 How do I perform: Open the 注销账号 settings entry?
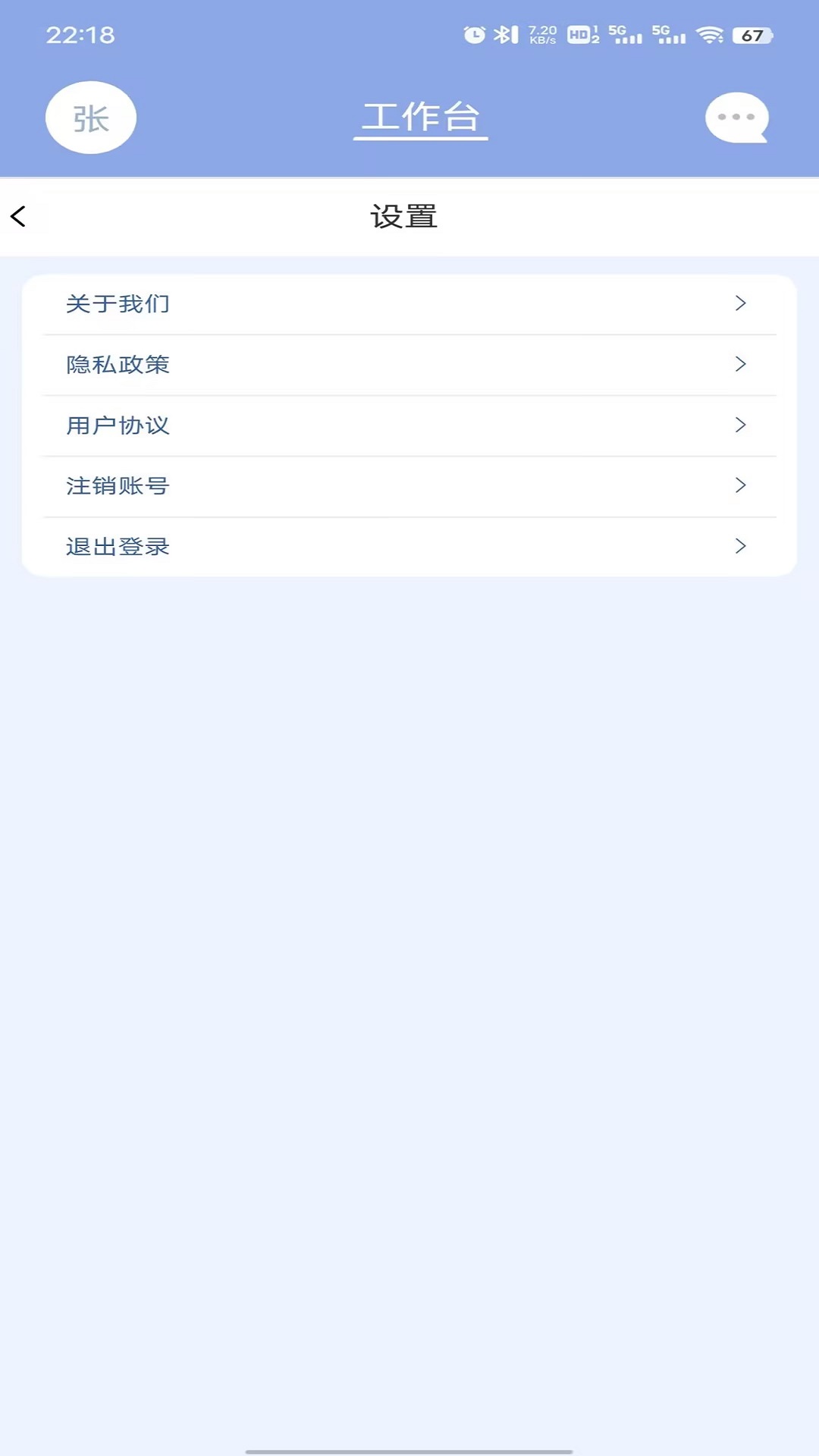point(118,485)
